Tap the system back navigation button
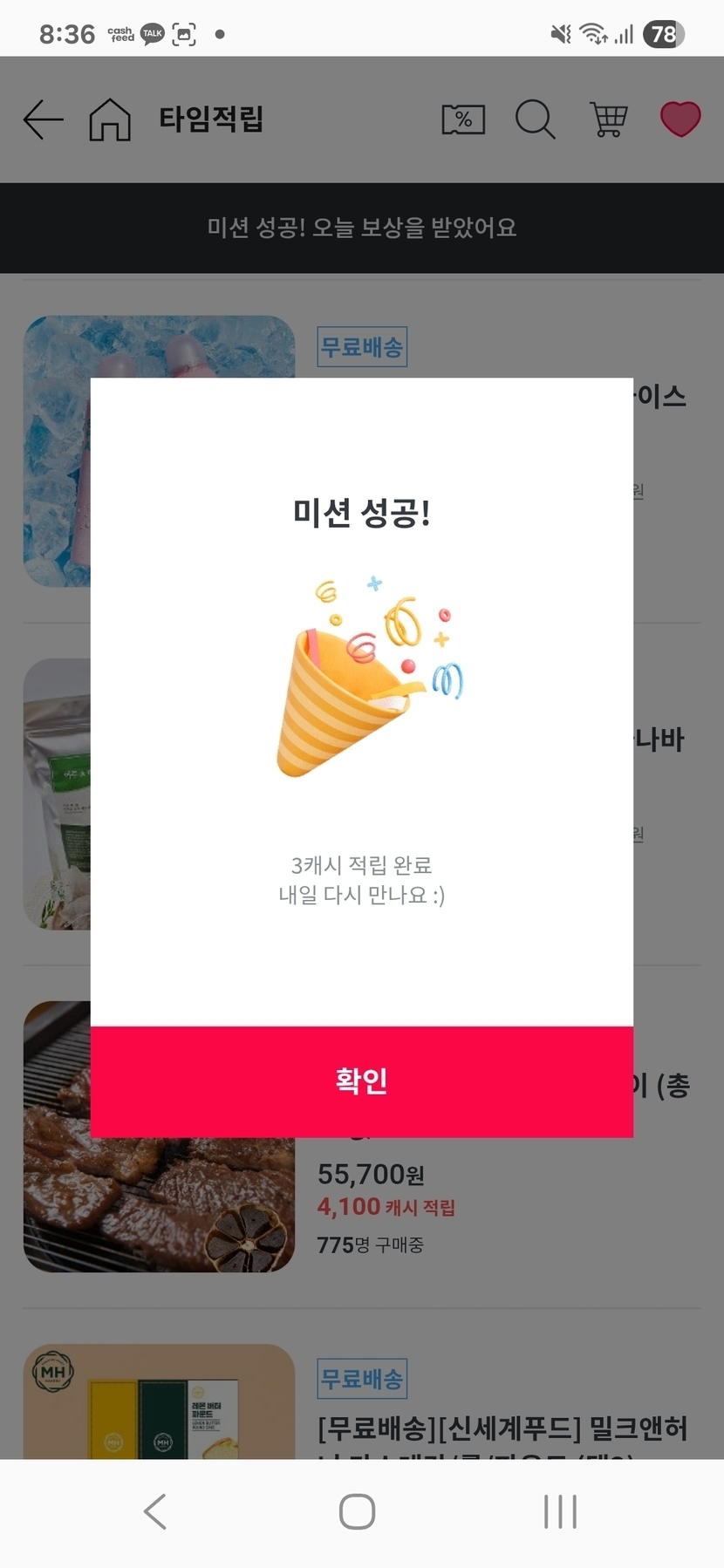Image resolution: width=724 pixels, height=1568 pixels. pos(155,1511)
